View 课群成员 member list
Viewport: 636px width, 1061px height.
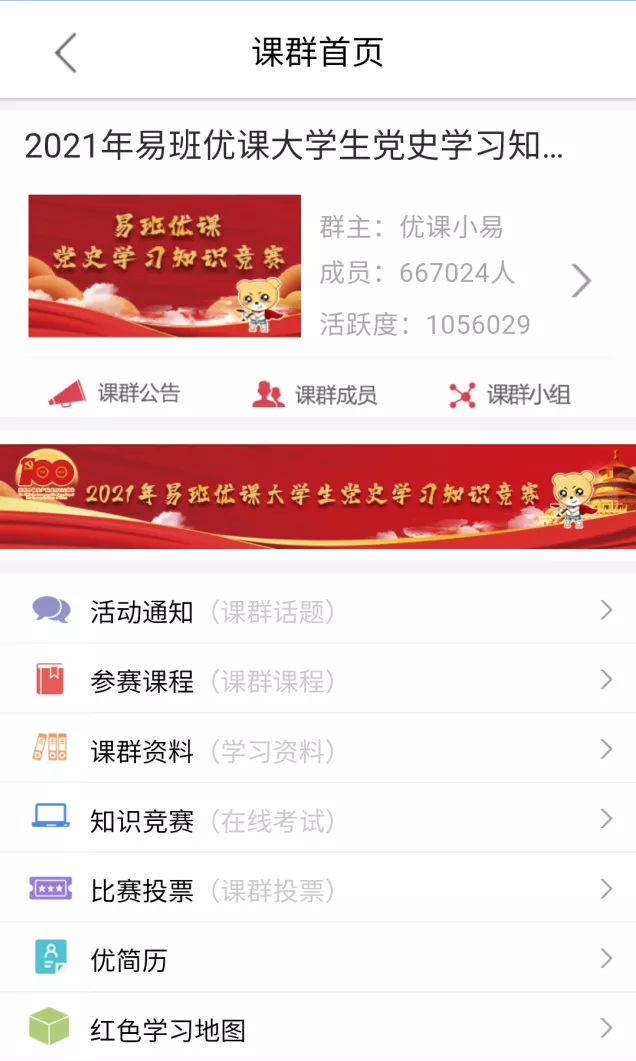pyautogui.click(x=315, y=394)
